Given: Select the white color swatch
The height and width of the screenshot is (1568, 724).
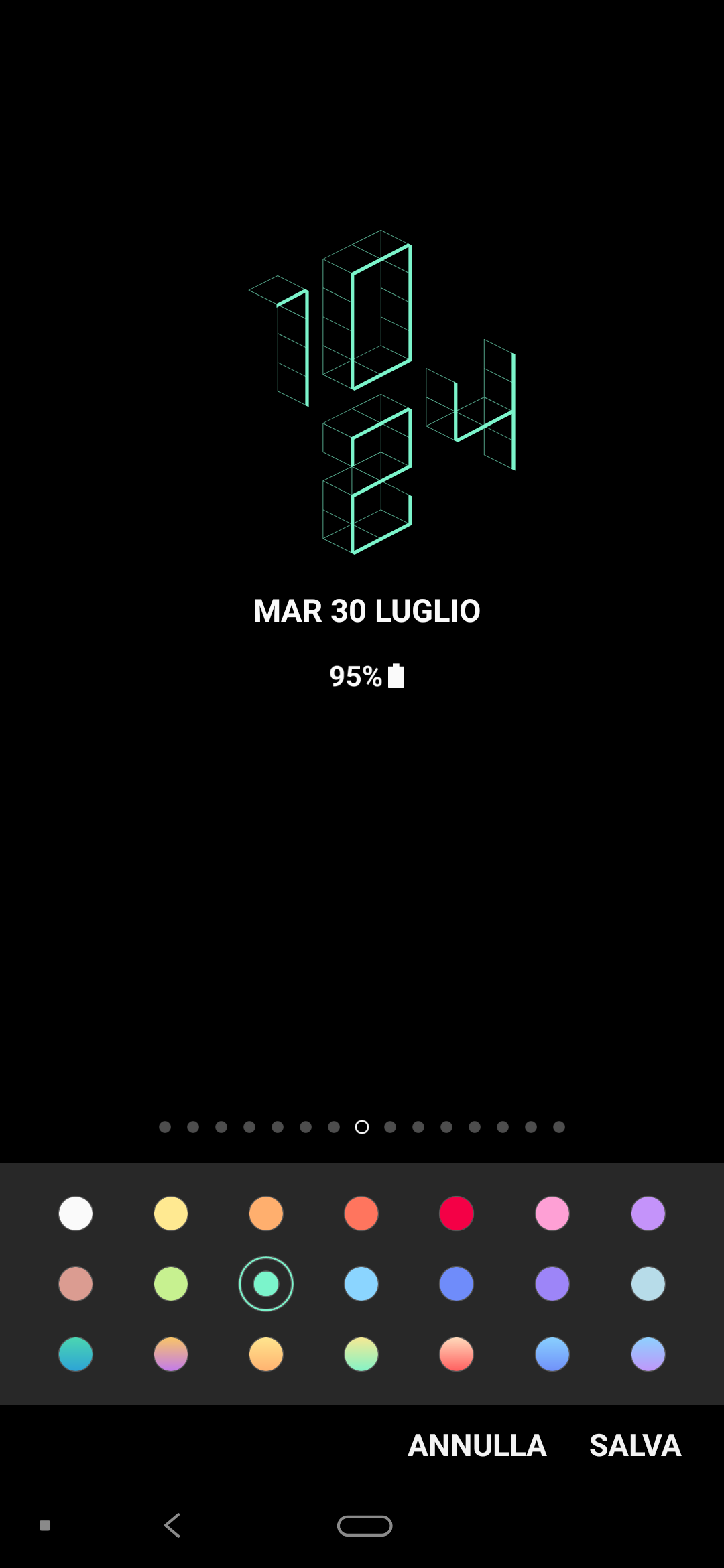Looking at the screenshot, I should [76, 1214].
